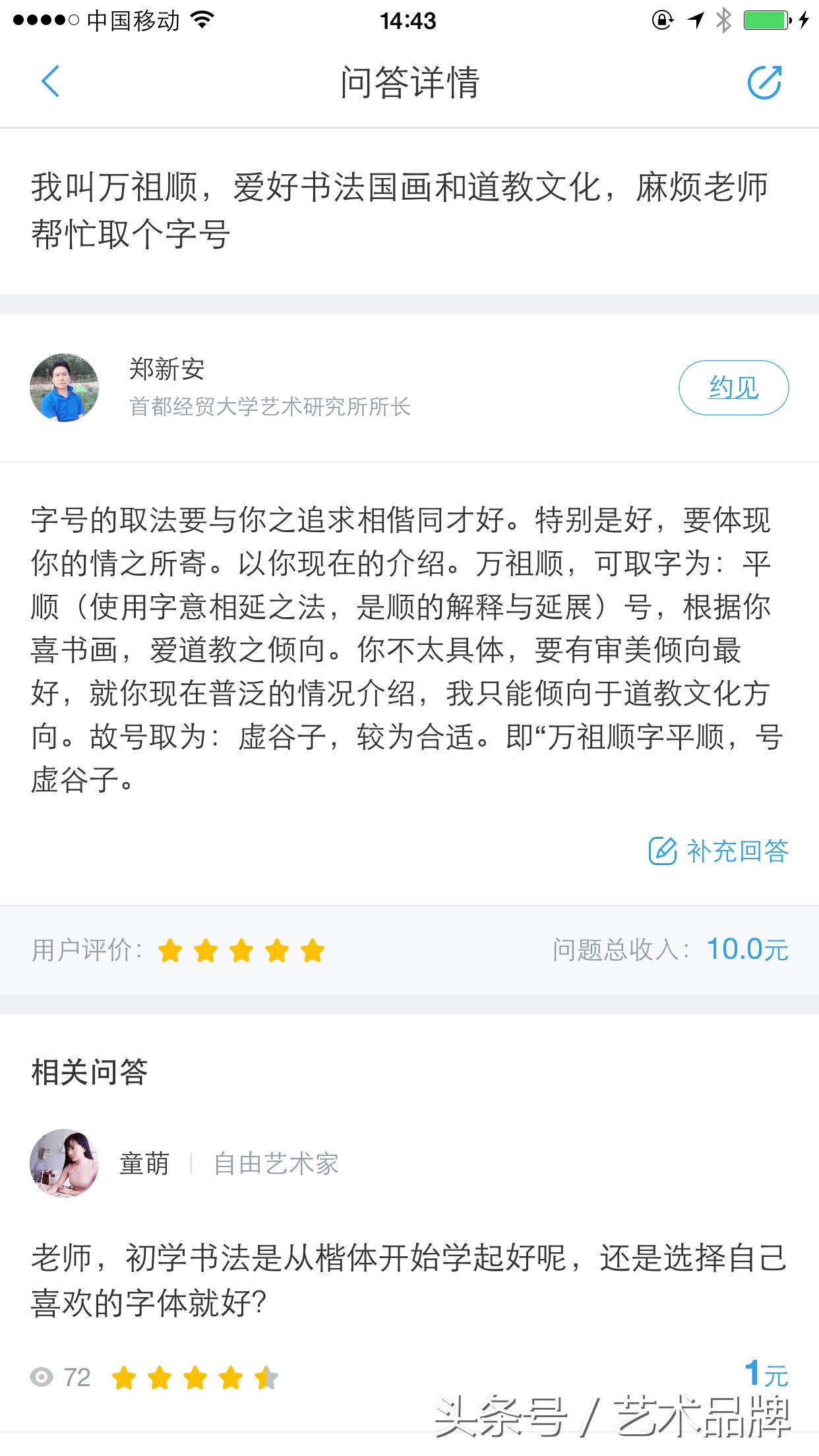Open 郑新安's profile avatar
The width and height of the screenshot is (819, 1456).
pyautogui.click(x=65, y=388)
